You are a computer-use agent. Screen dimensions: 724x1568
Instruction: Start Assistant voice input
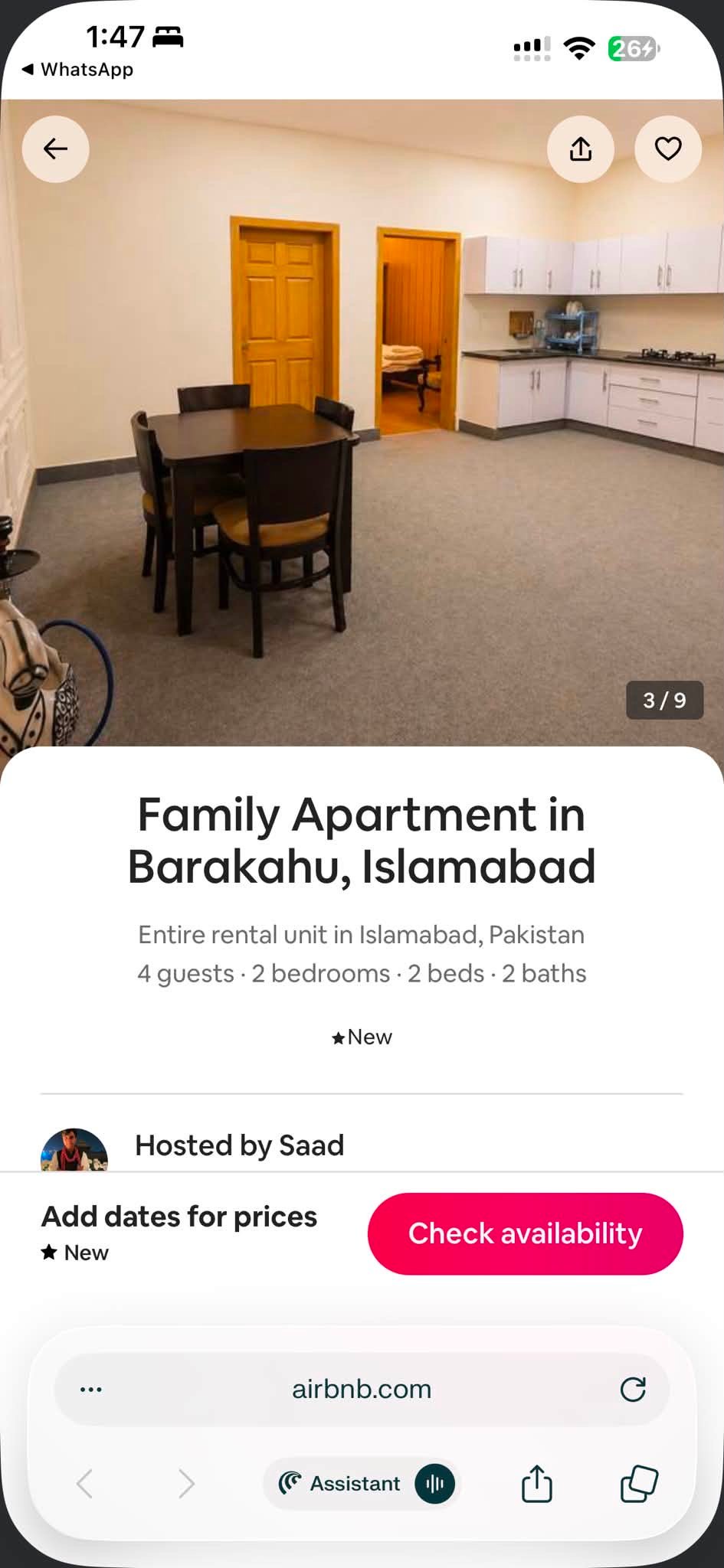[x=434, y=1483]
